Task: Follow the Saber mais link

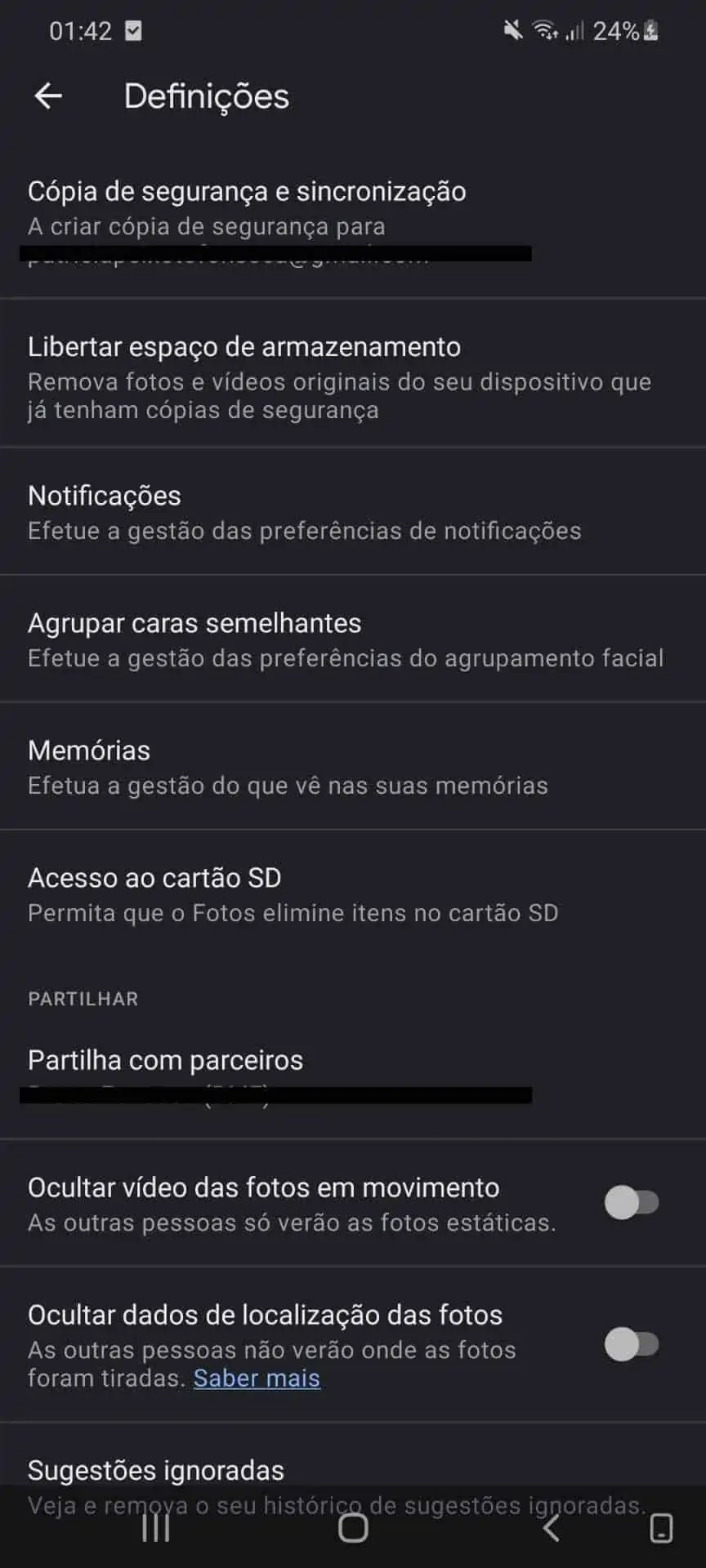Action: [257, 1379]
